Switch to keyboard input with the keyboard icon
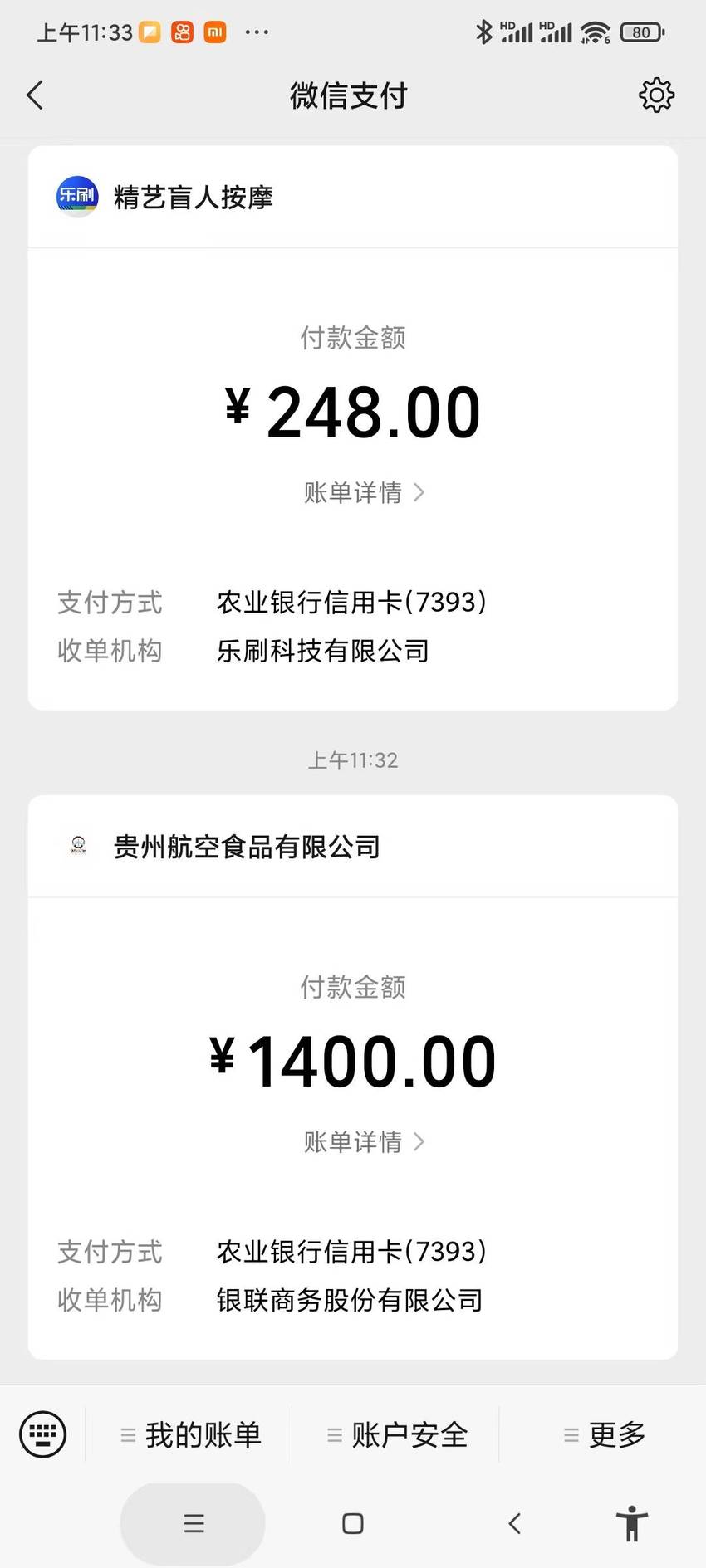 (x=42, y=1434)
